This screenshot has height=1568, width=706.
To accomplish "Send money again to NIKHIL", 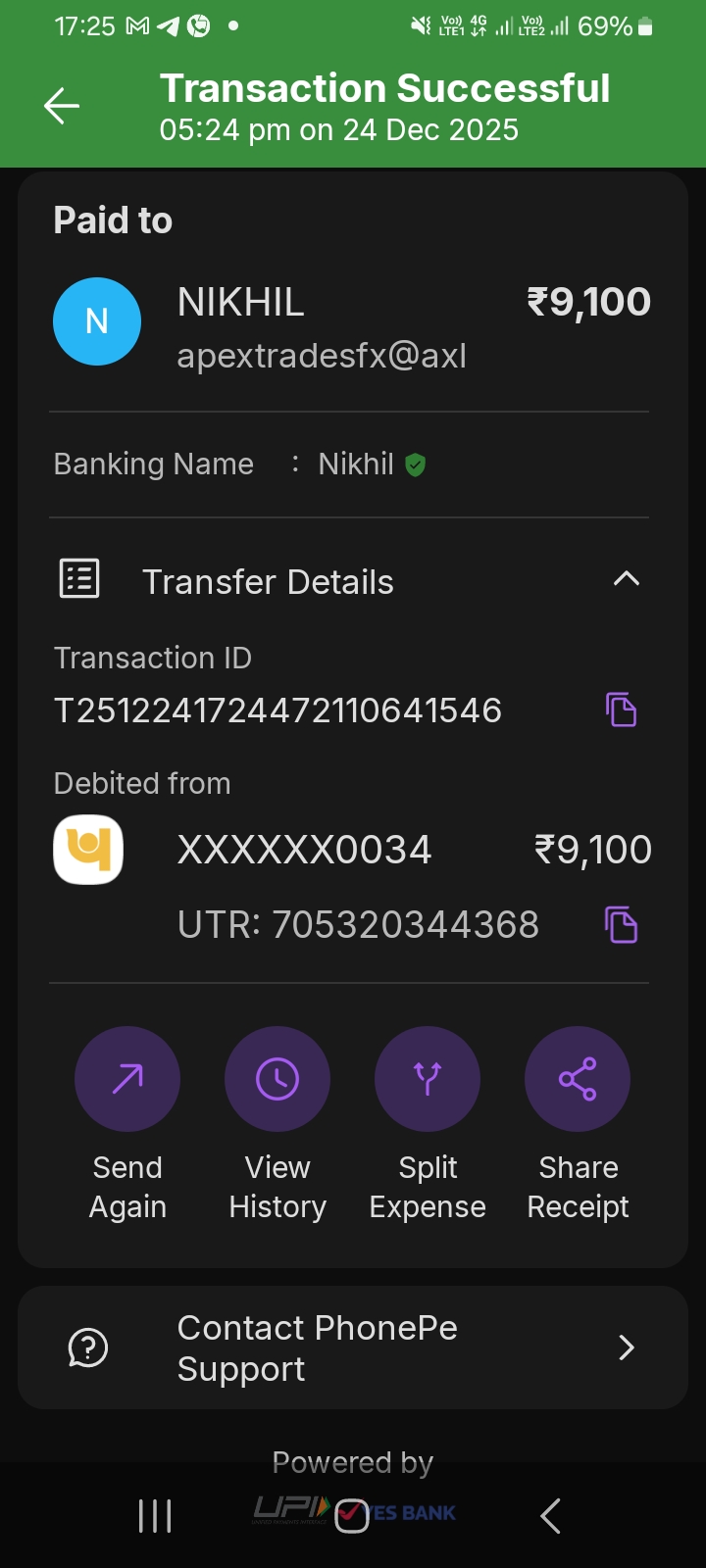I will (127, 1079).
